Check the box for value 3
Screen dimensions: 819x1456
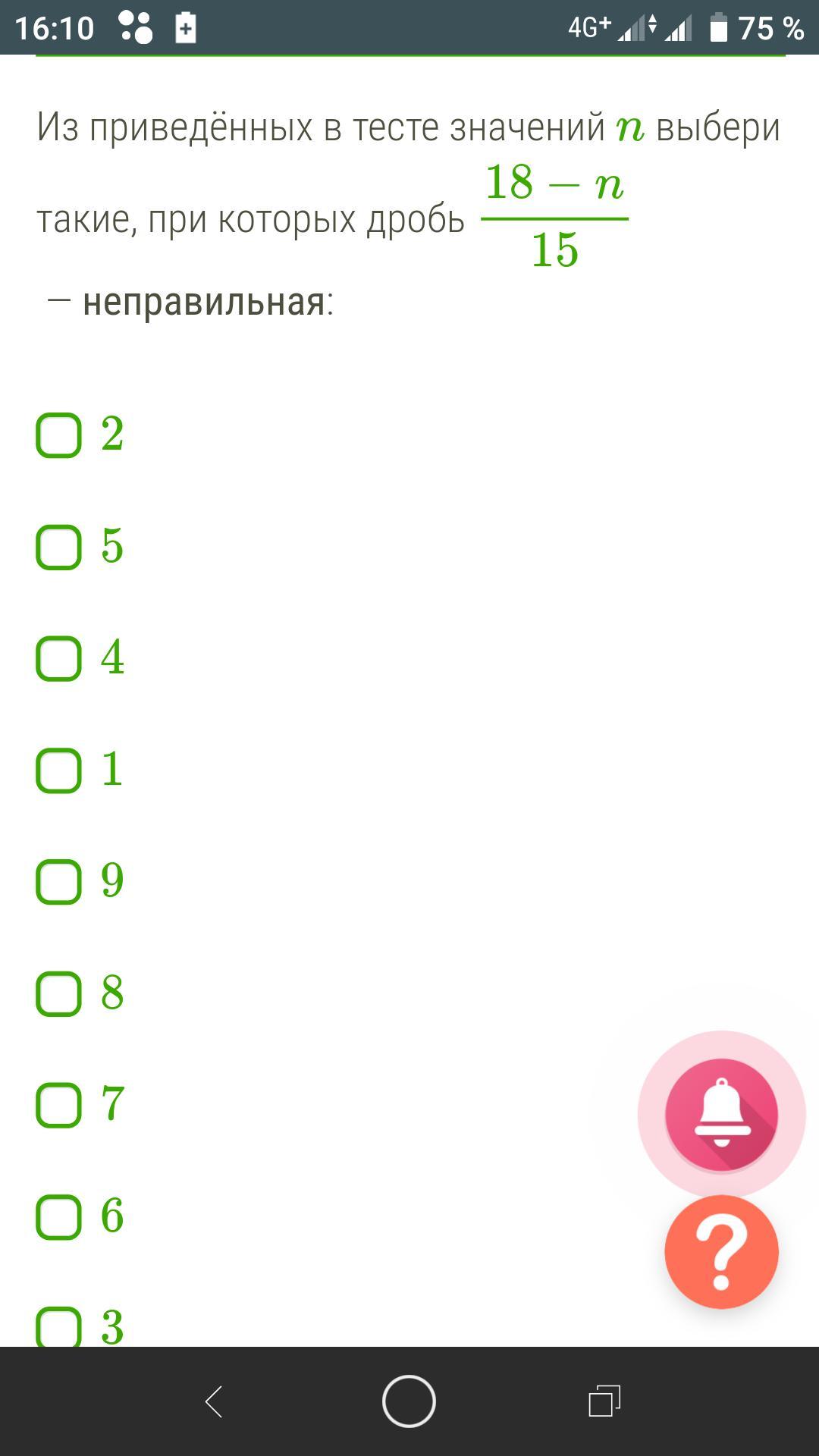[59, 1327]
